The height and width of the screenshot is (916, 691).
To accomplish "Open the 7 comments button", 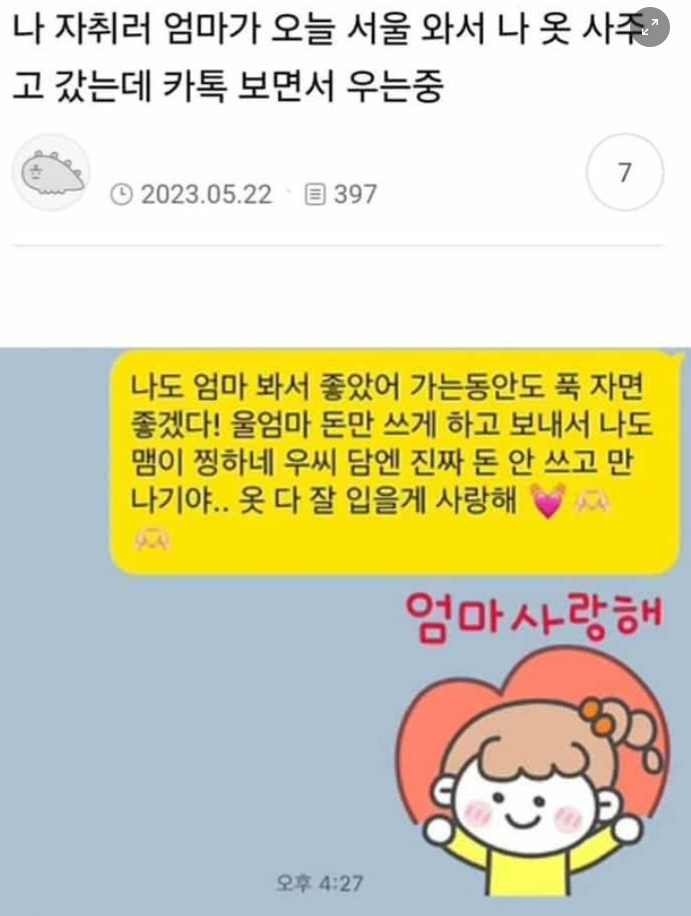I will click(624, 174).
